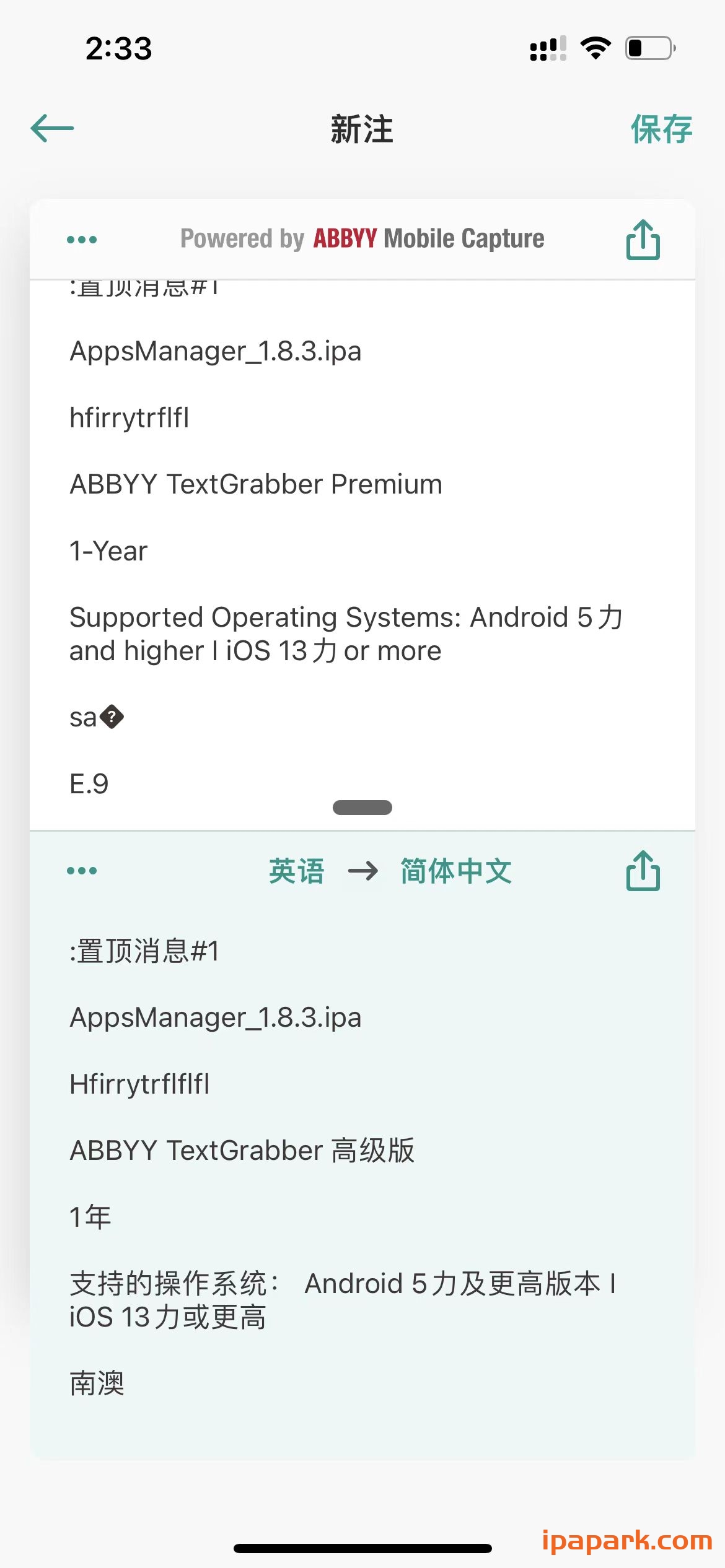Open the three-dot menu on recognized text panel
725x1568 pixels.
pos(82,239)
